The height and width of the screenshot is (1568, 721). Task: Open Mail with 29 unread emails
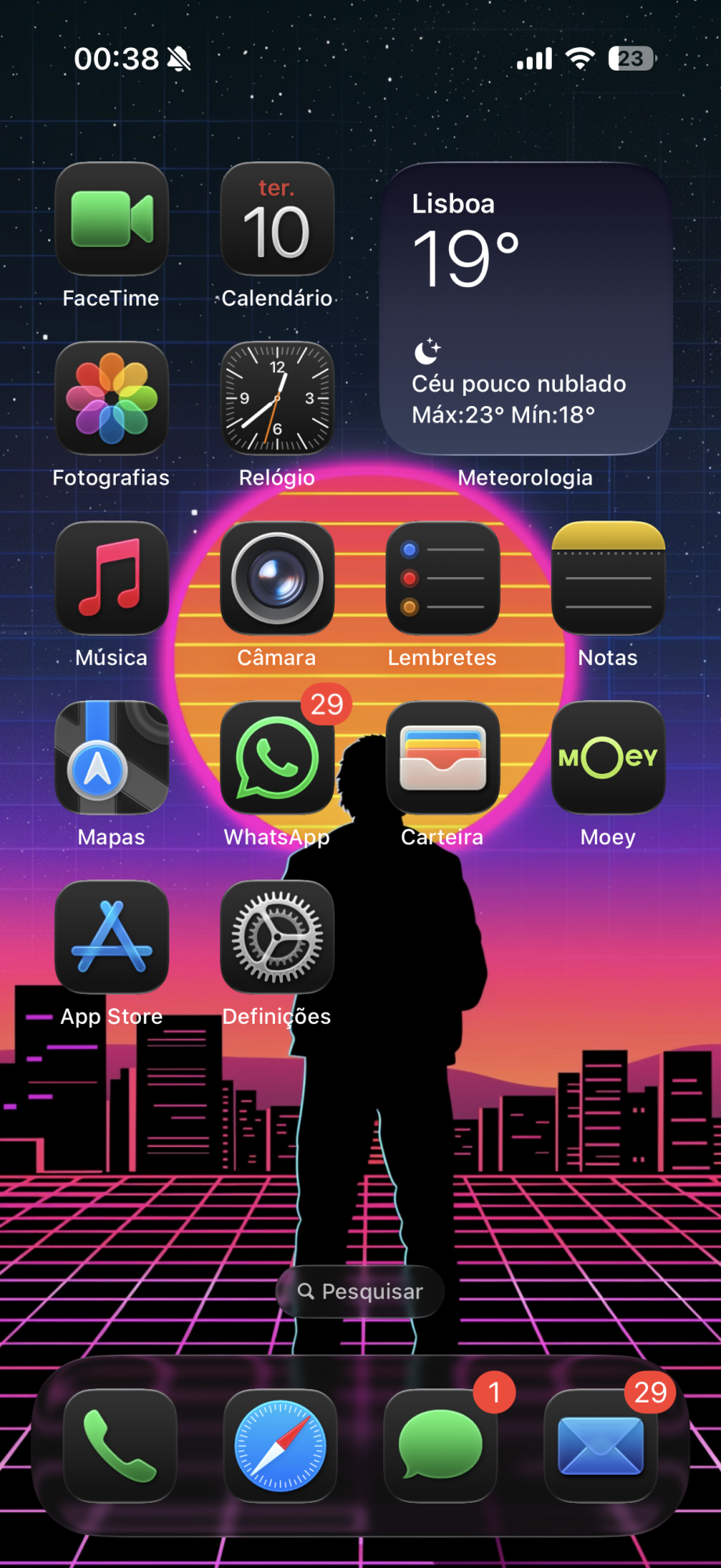pos(601,1446)
